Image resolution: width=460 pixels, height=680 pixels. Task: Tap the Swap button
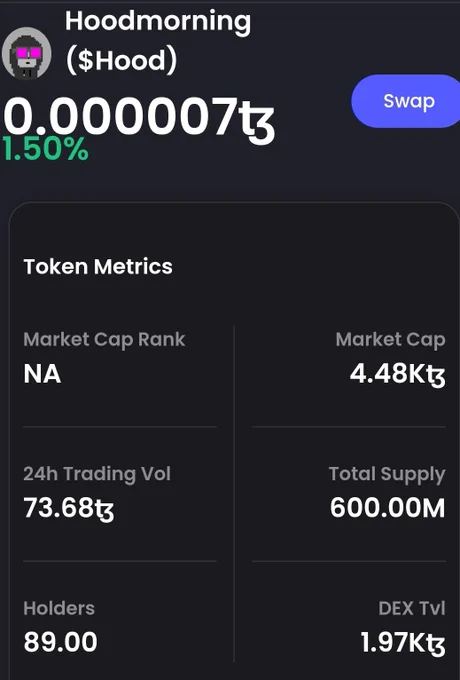[x=406, y=101]
